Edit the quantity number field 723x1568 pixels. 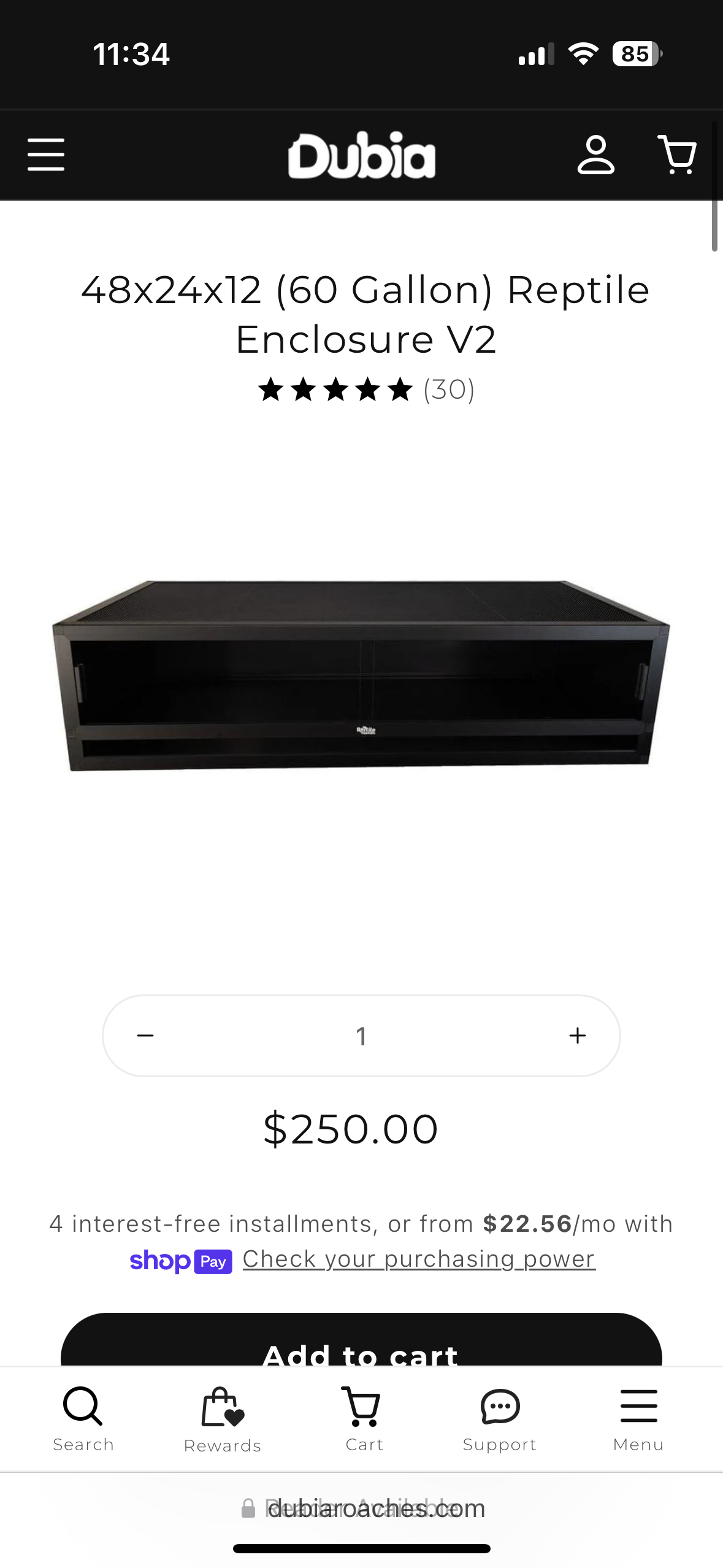pos(361,1036)
